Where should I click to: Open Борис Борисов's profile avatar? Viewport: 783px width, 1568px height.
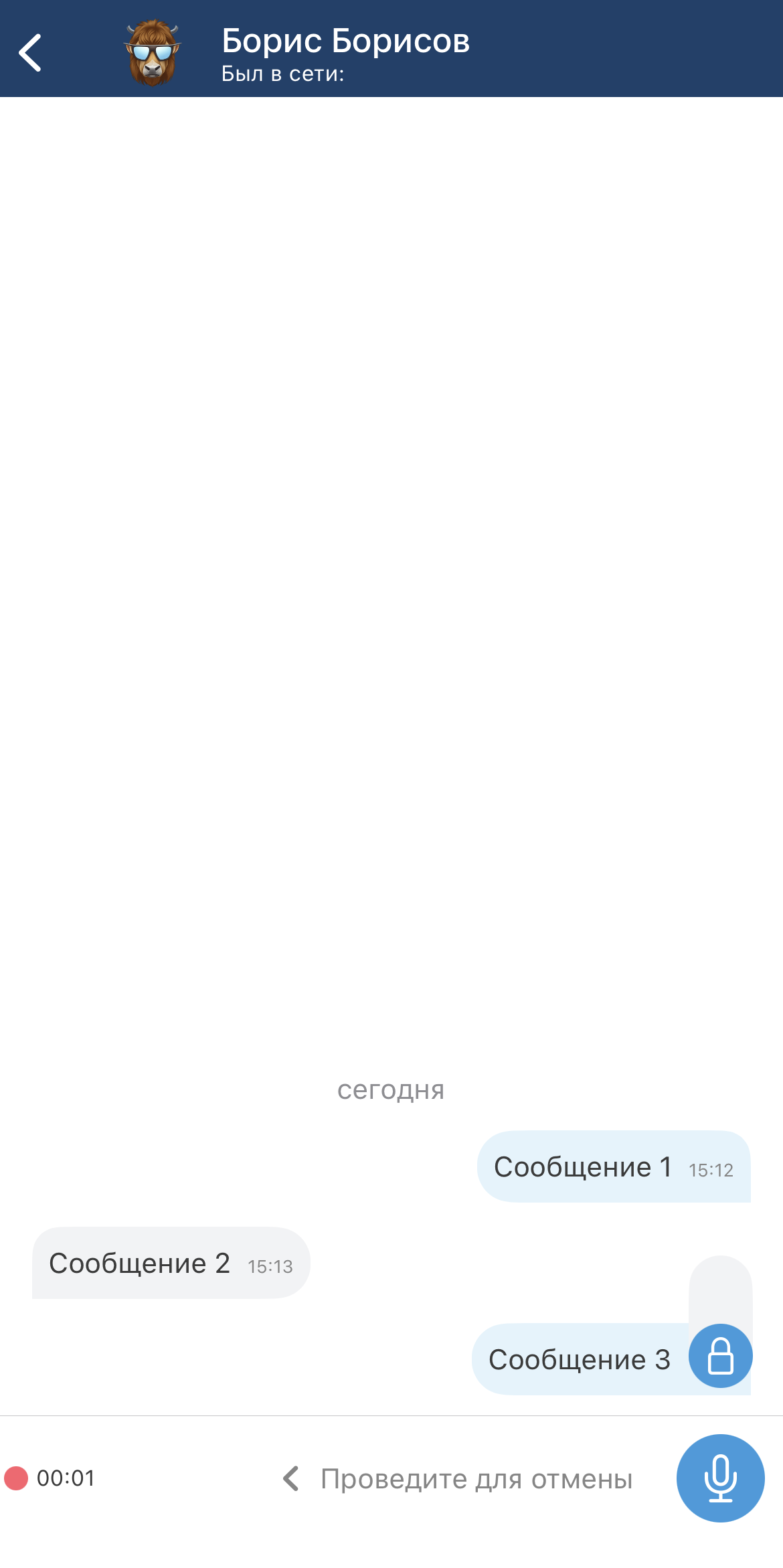click(153, 52)
